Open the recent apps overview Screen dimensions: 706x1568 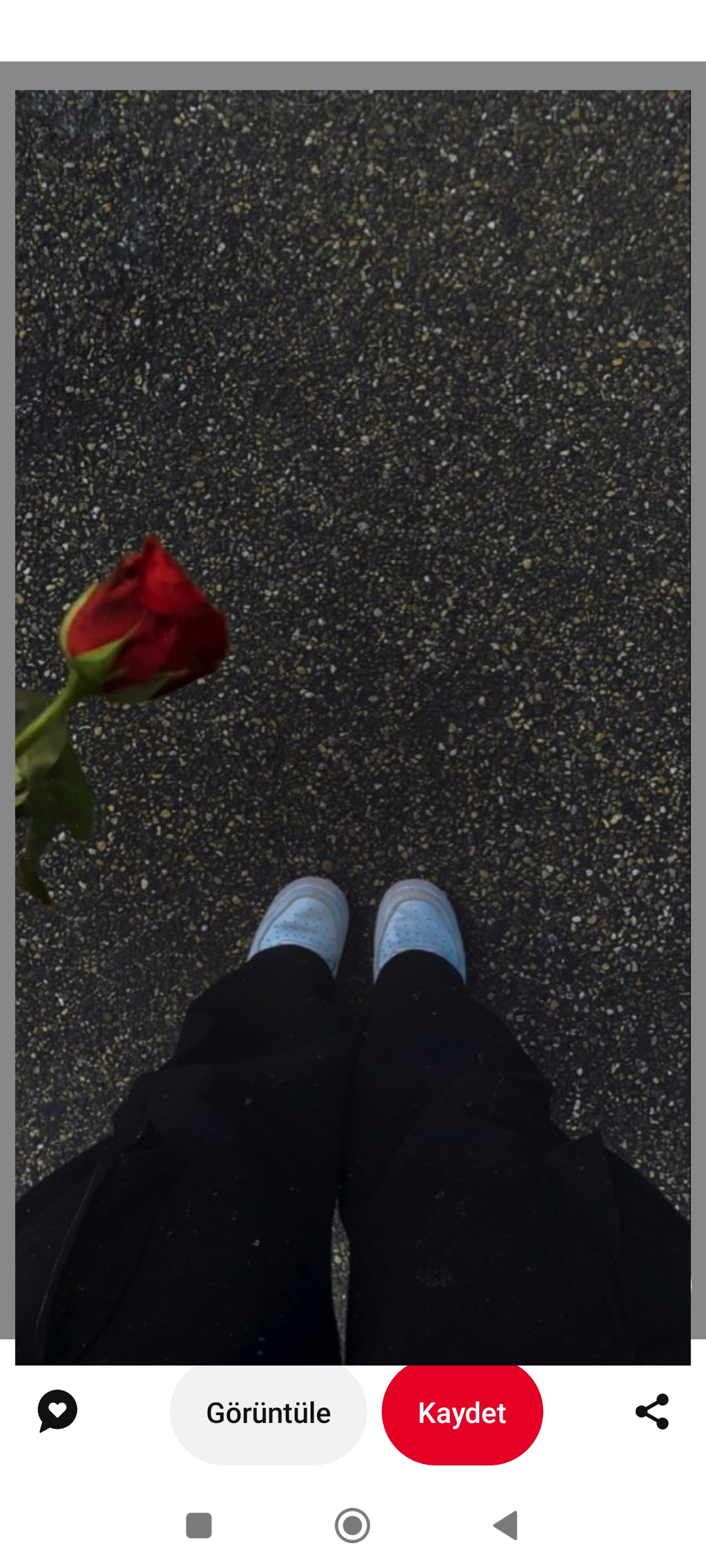click(199, 1526)
